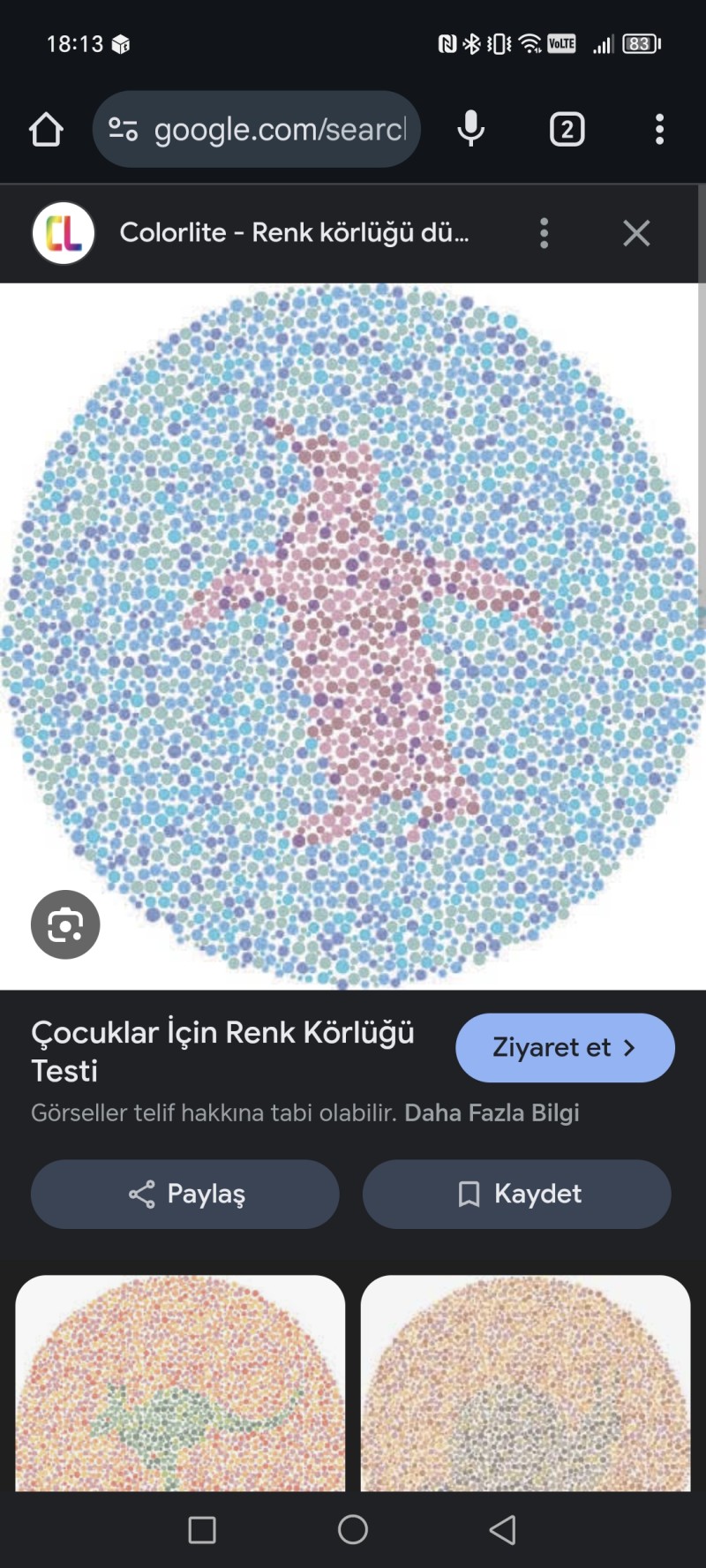The height and width of the screenshot is (1568, 706).
Task: Open the Chrome overflow menu
Action: [659, 130]
